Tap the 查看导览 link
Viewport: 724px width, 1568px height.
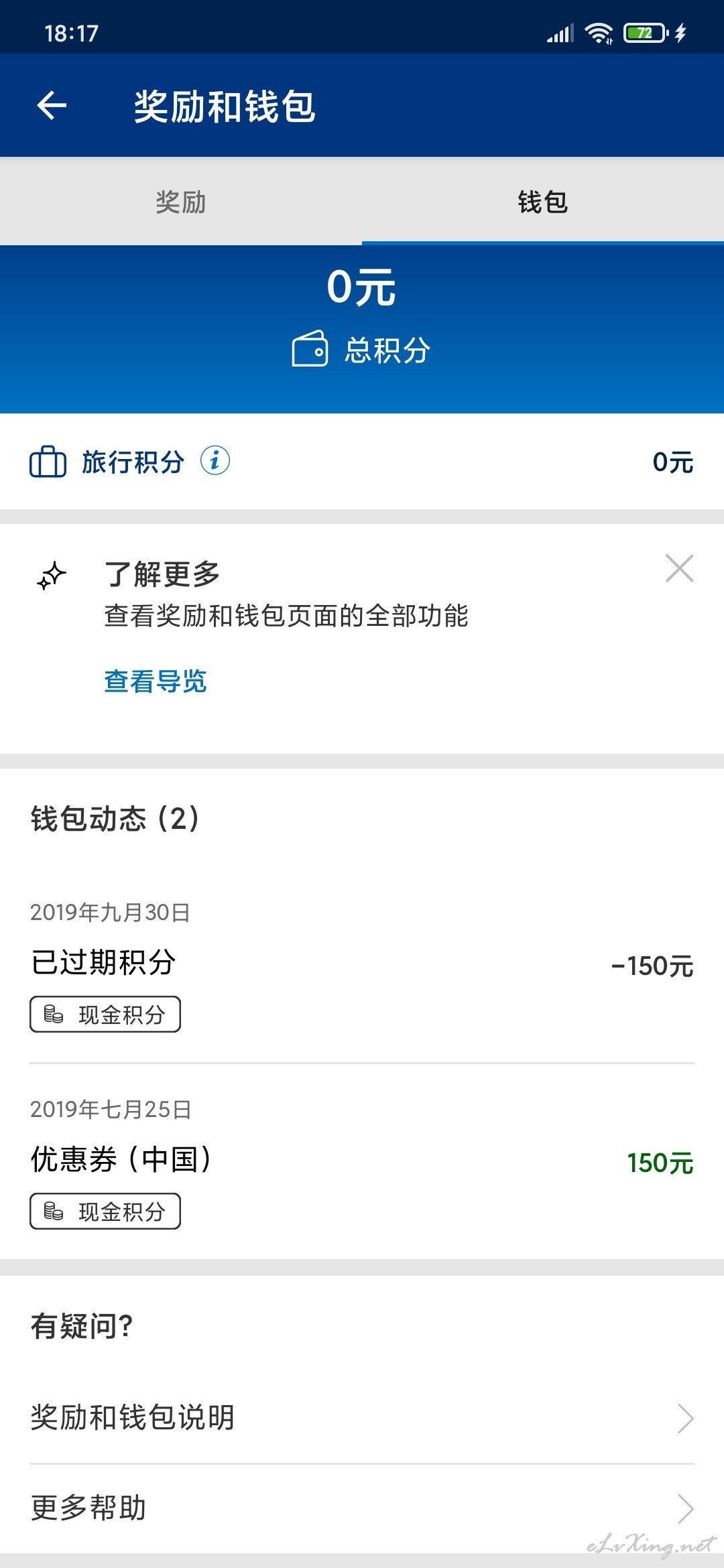[156, 681]
